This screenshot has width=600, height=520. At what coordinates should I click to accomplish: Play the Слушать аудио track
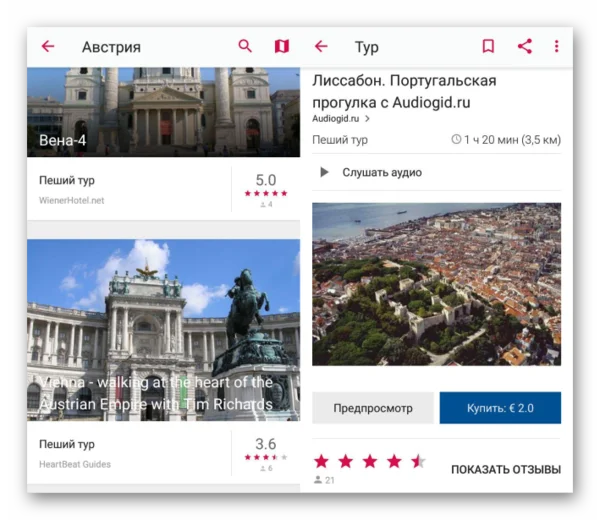click(324, 172)
